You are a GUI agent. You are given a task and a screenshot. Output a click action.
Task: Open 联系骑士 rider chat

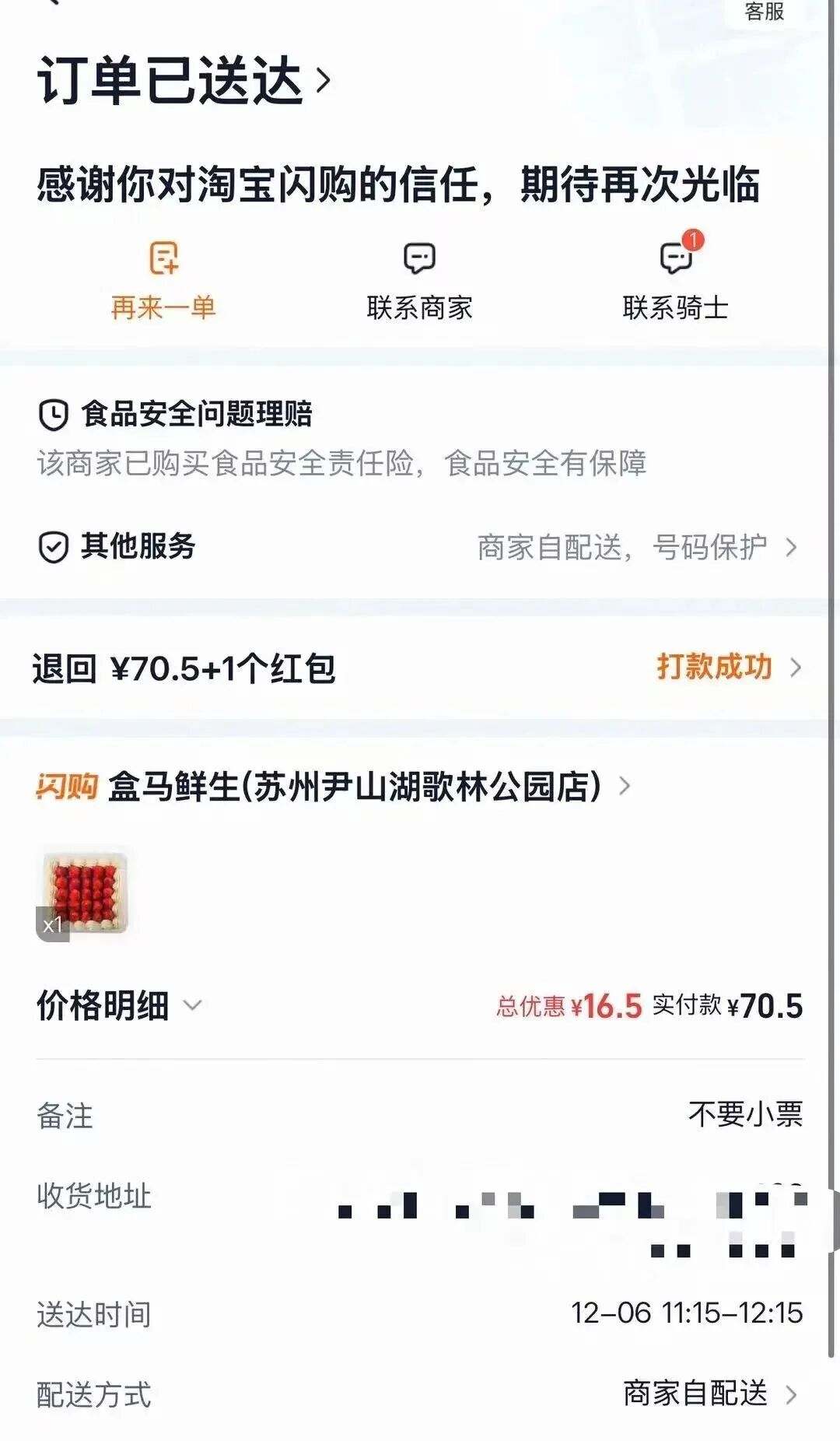point(675,282)
